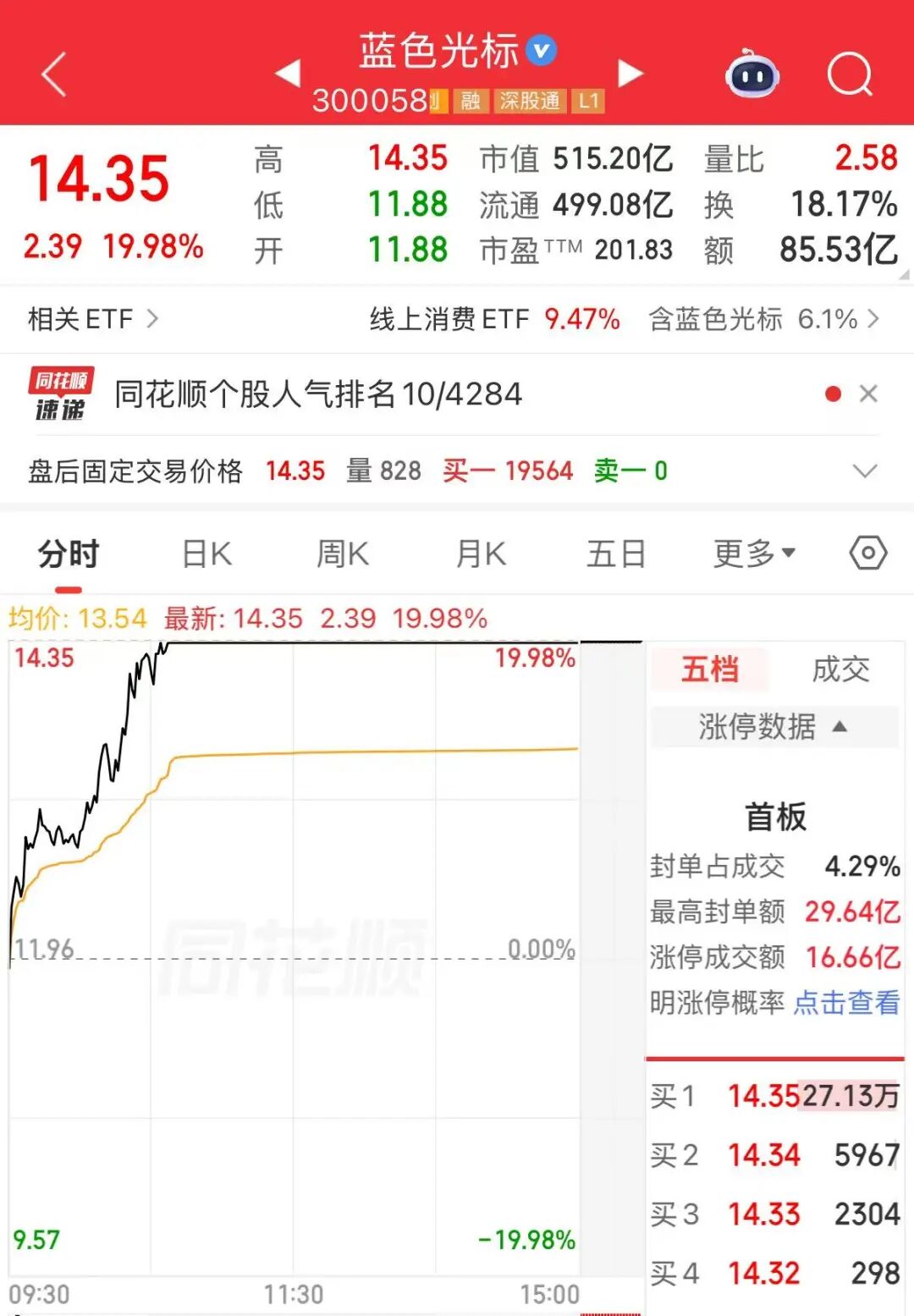
Task: Dismiss the 同花顺速递 banner
Action: 868,394
